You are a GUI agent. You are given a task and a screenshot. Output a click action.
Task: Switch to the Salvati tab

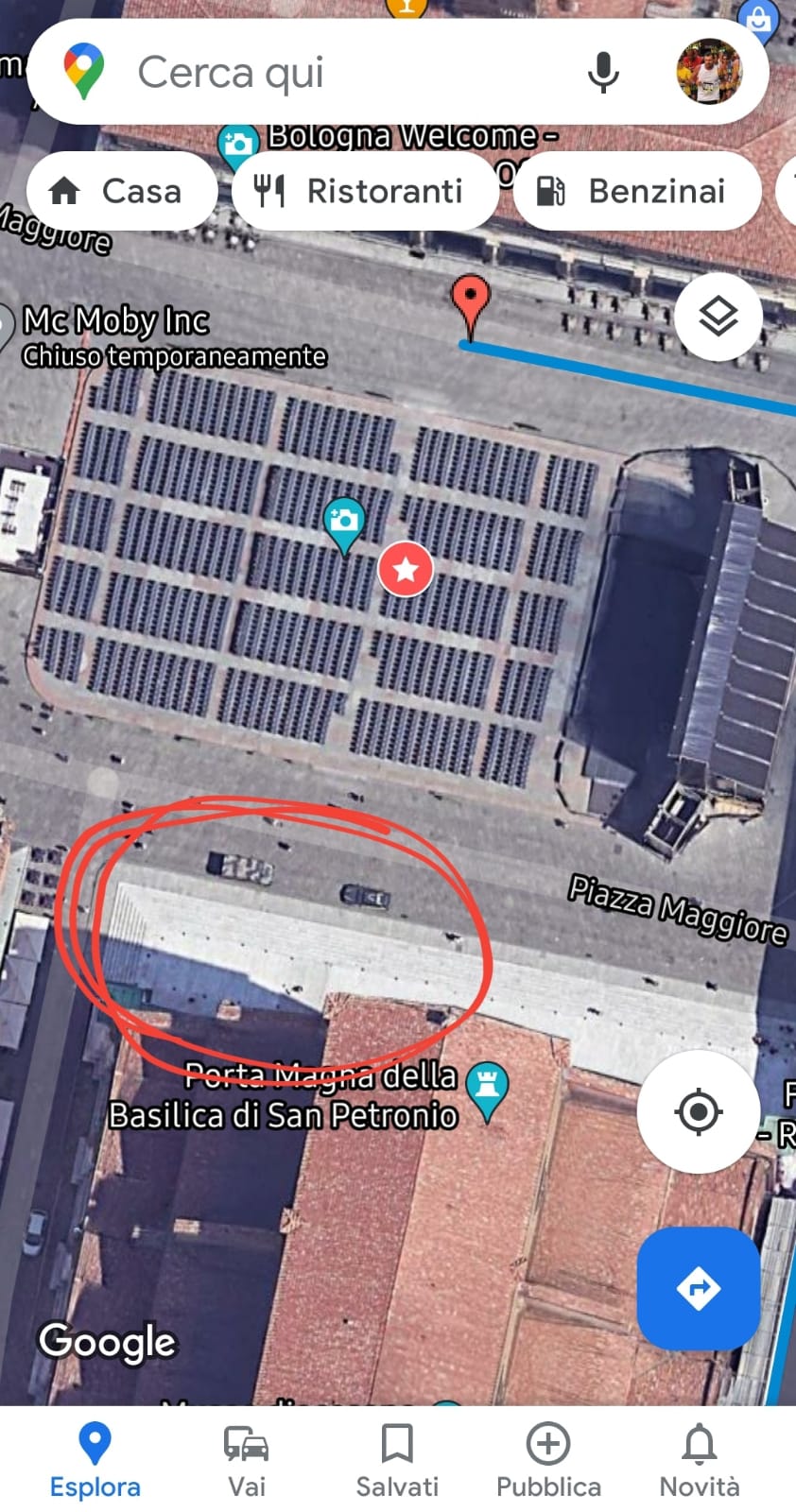[x=397, y=1460]
